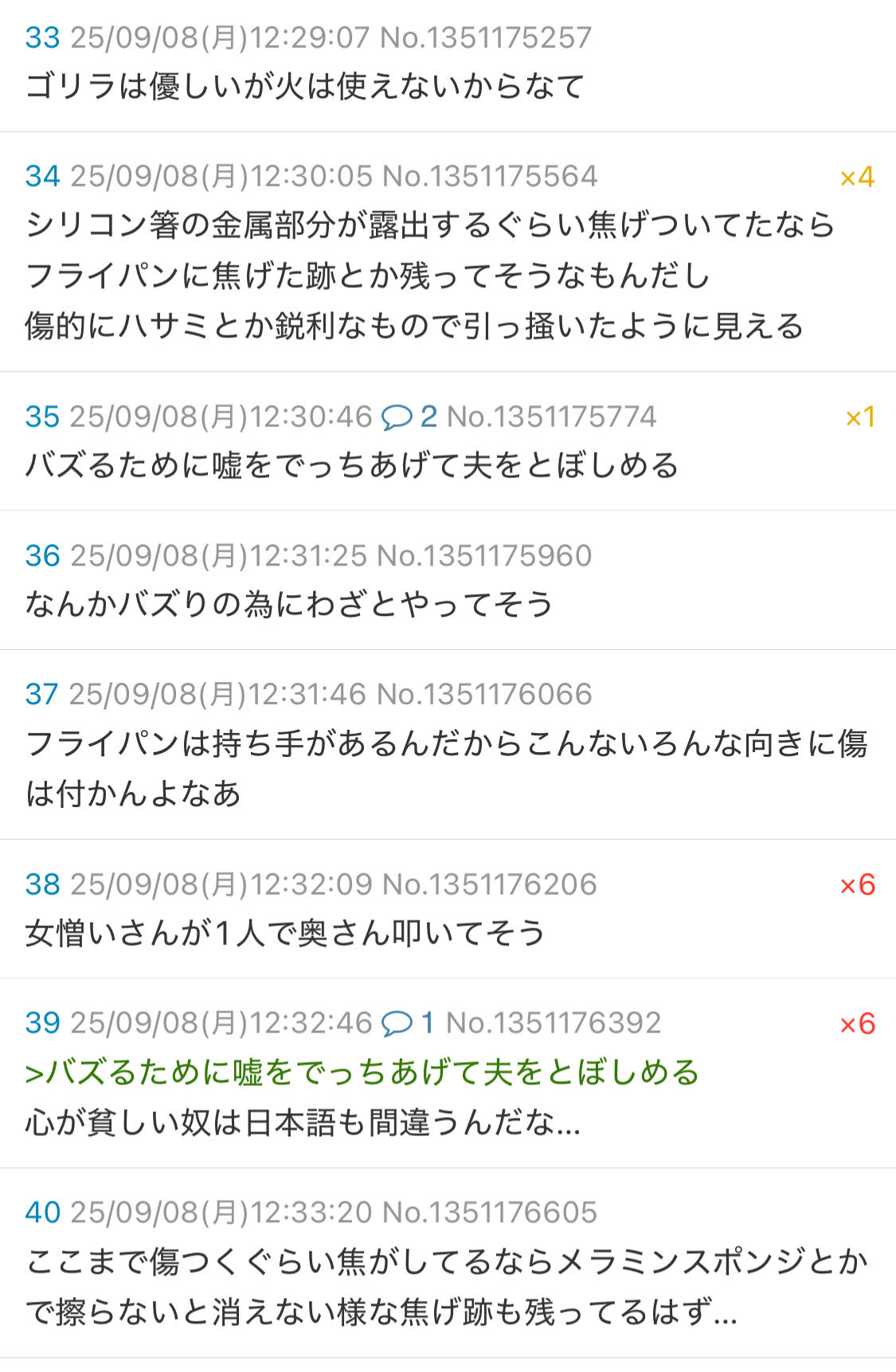
Task: Tap post number 38
Action: 42,884
